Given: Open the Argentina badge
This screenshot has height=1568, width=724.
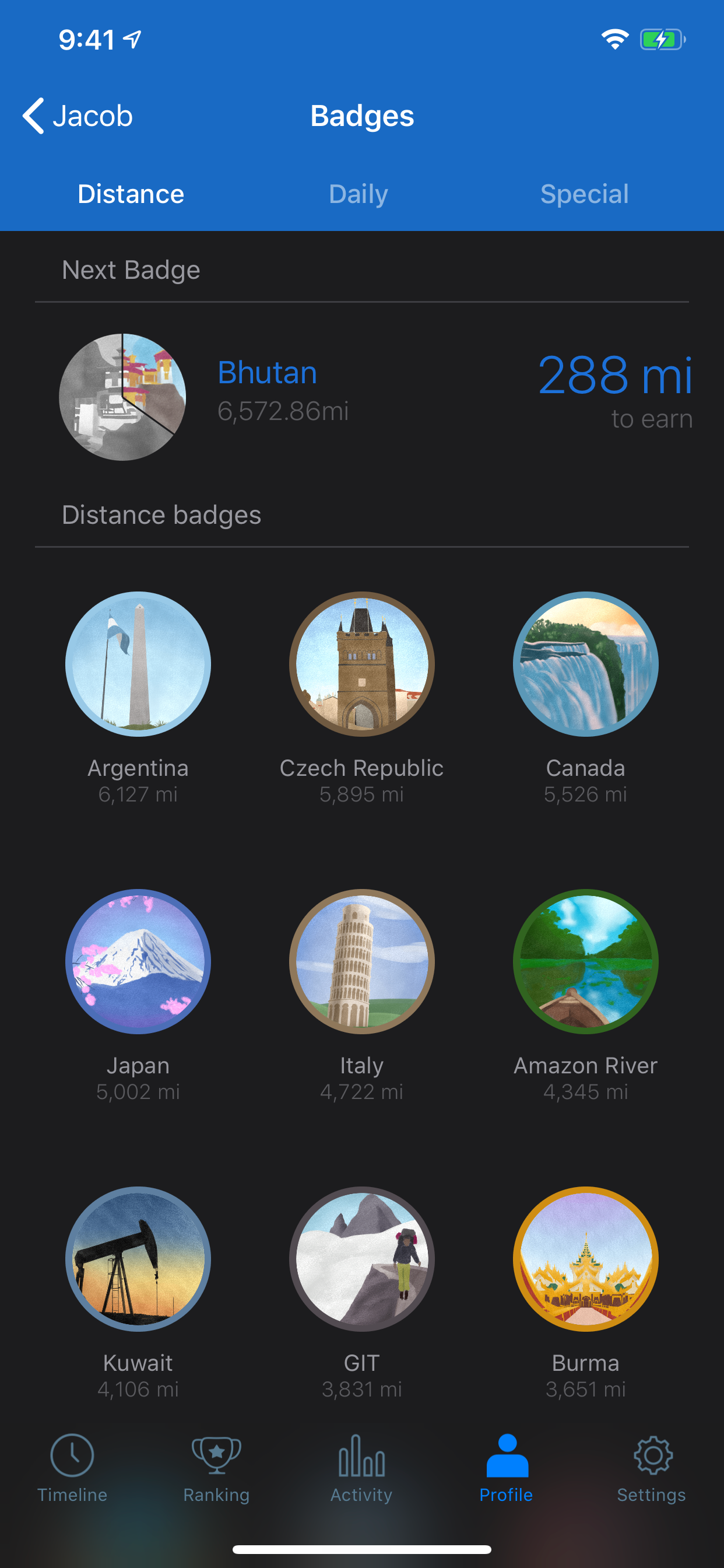Looking at the screenshot, I should 138,664.
